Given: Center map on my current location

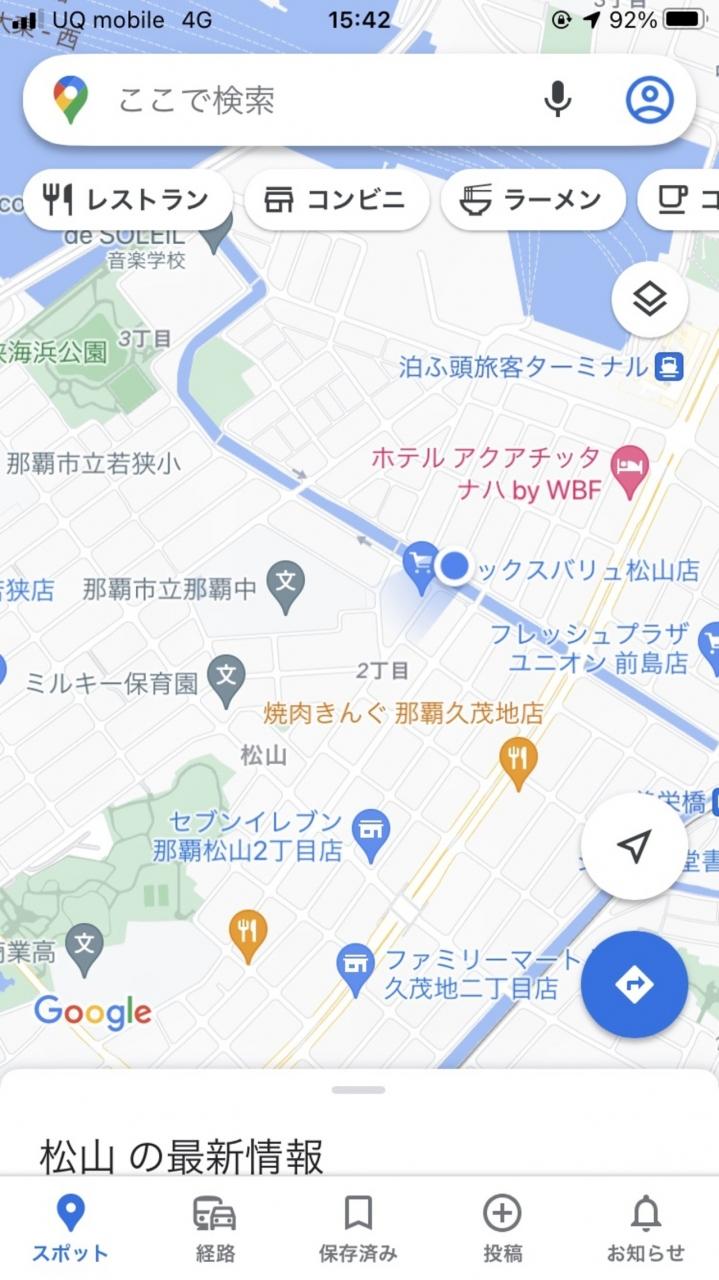Looking at the screenshot, I should pos(634,847).
